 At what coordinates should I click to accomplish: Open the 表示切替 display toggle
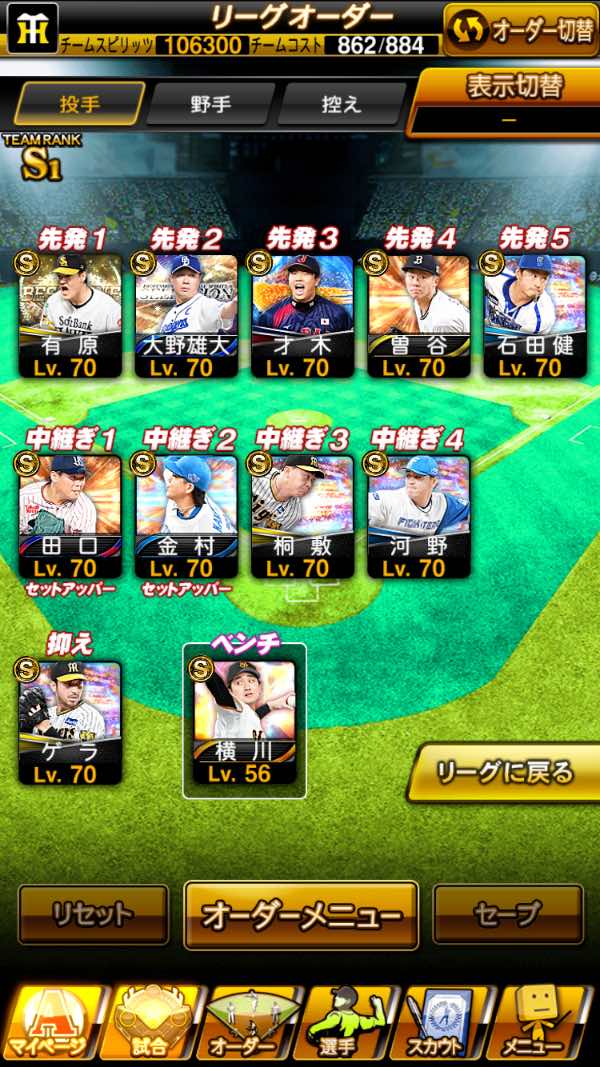tap(505, 102)
